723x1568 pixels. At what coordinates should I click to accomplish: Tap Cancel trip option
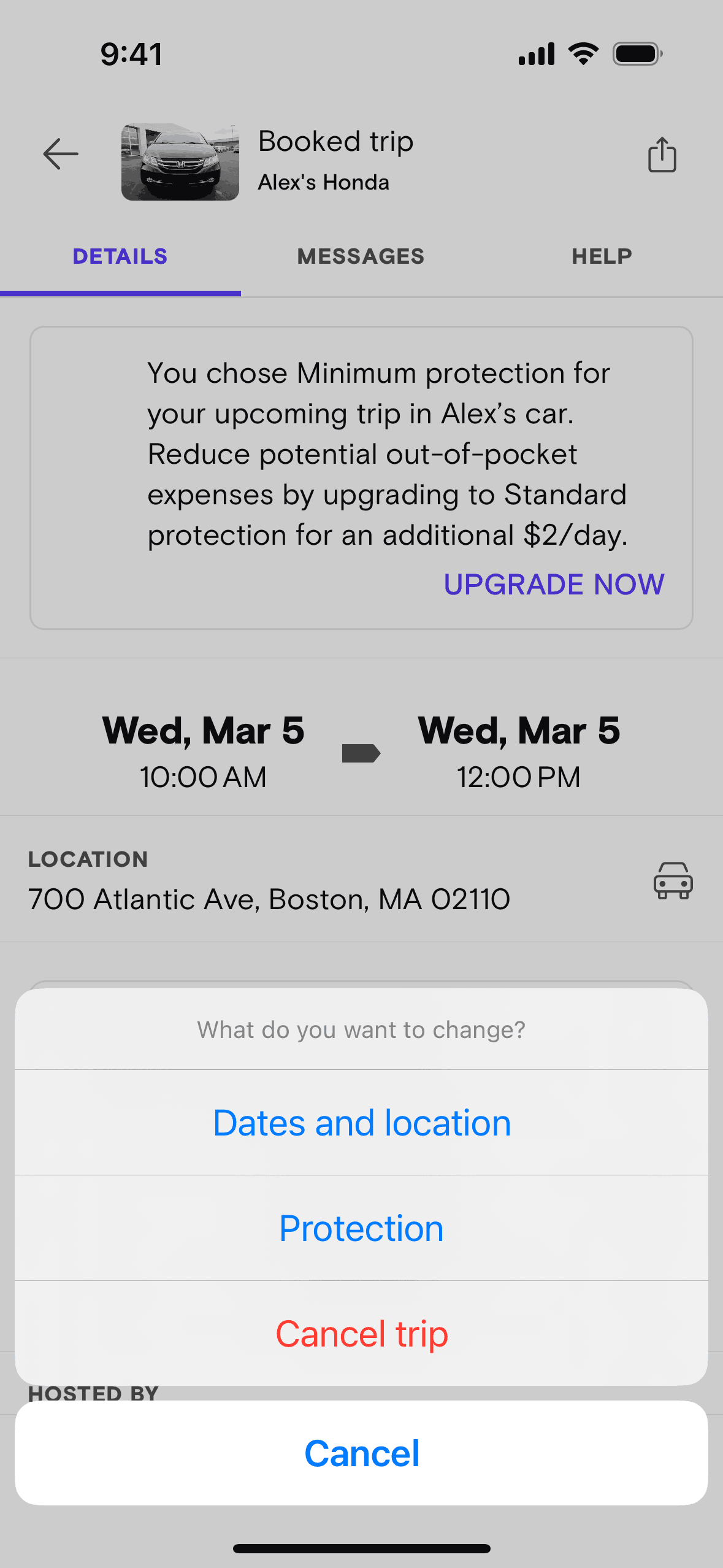pos(362,1334)
